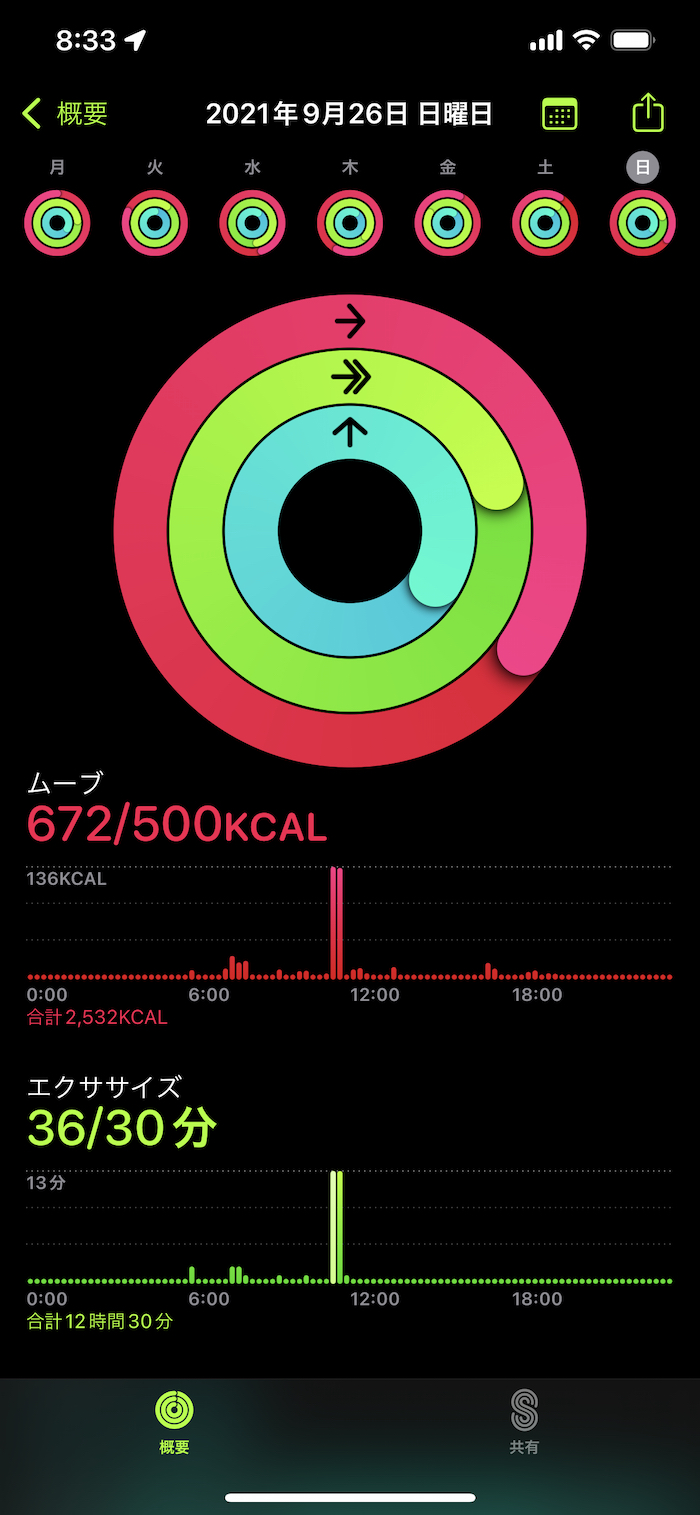This screenshot has height=1515, width=700.
Task: Switch to the 概要 tab
Action: (174, 1422)
